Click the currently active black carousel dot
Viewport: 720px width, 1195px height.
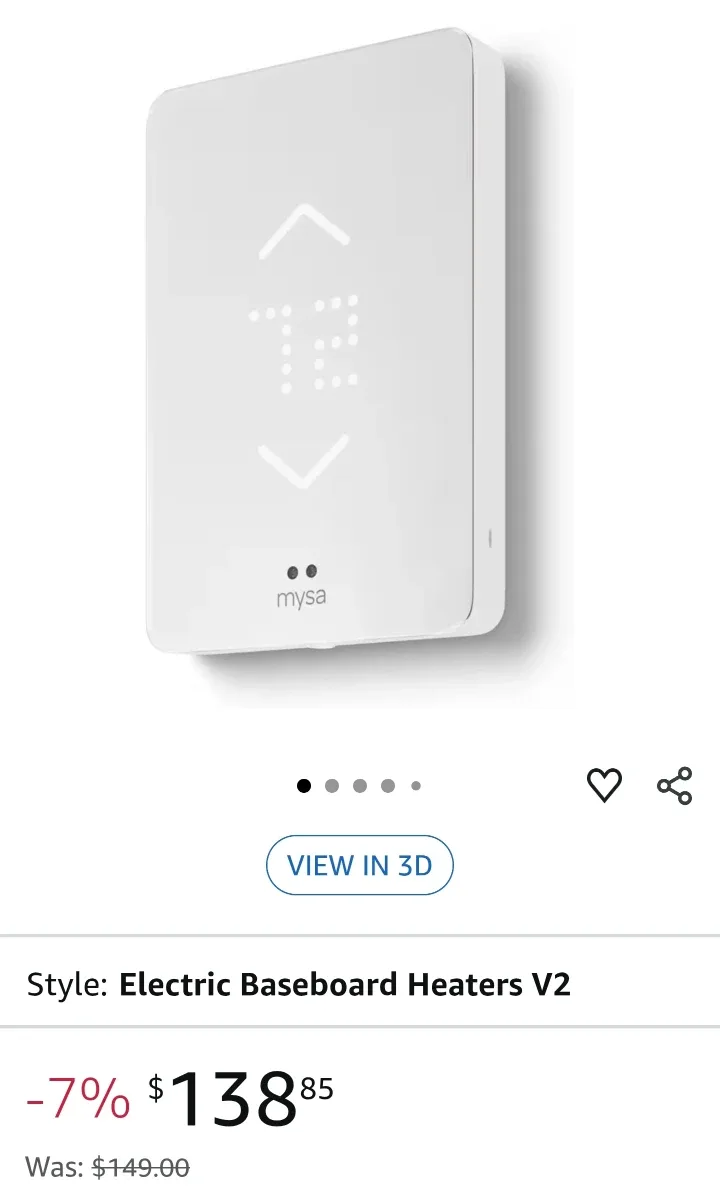click(303, 785)
